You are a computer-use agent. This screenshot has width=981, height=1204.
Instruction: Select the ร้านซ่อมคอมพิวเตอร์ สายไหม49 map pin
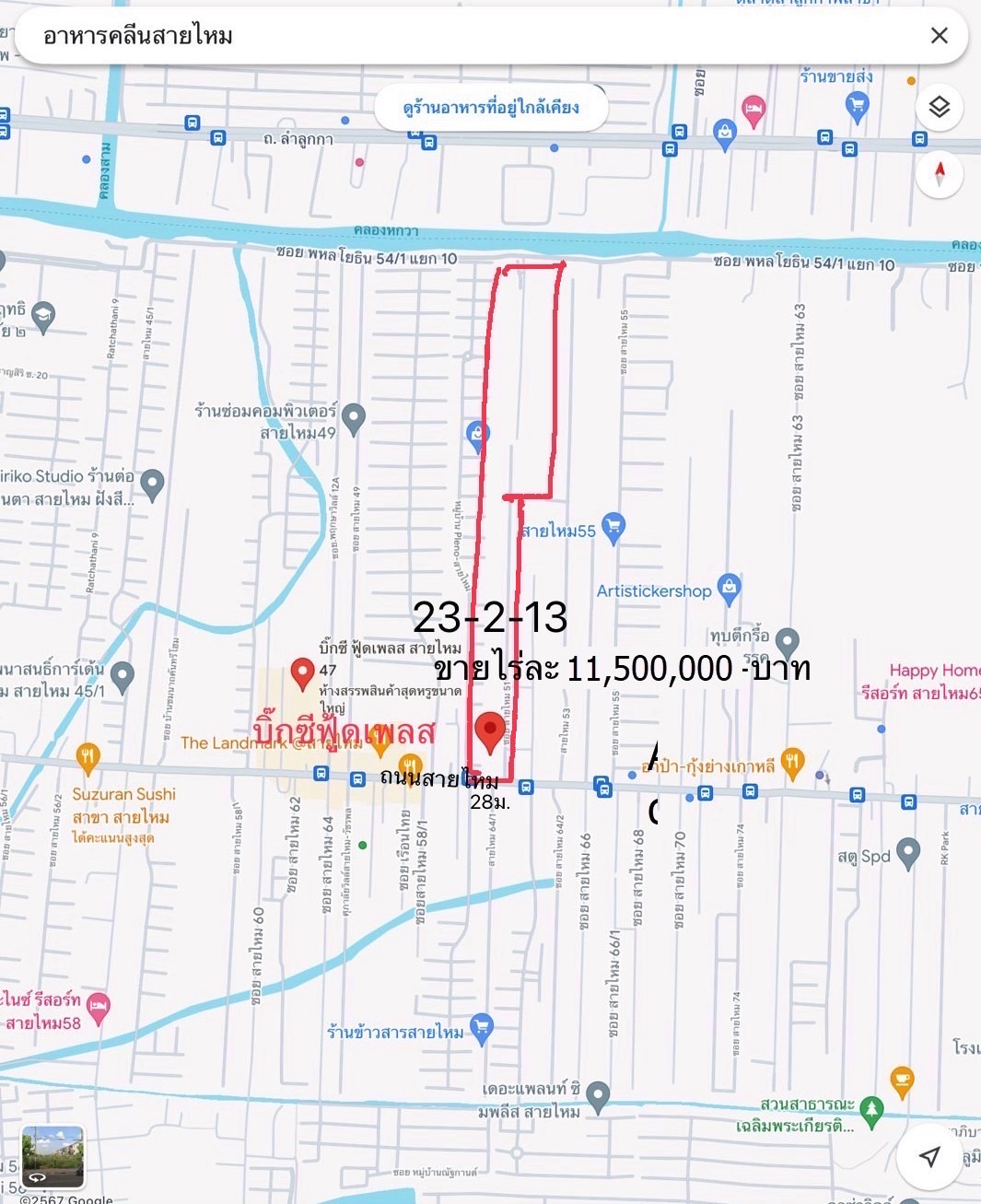point(354,419)
